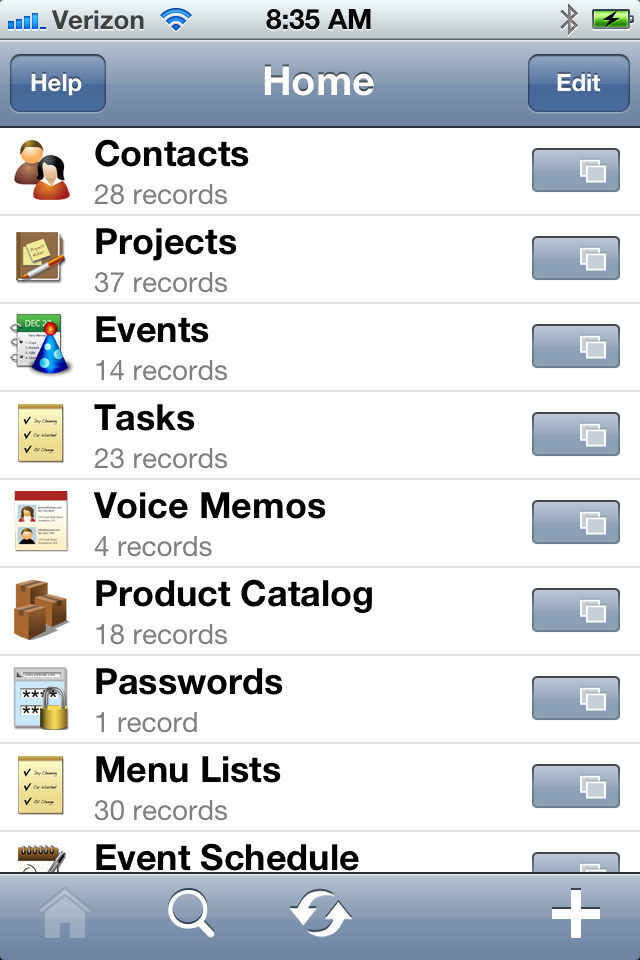Open the Help button
Viewport: 640px width, 960px height.
click(57, 83)
